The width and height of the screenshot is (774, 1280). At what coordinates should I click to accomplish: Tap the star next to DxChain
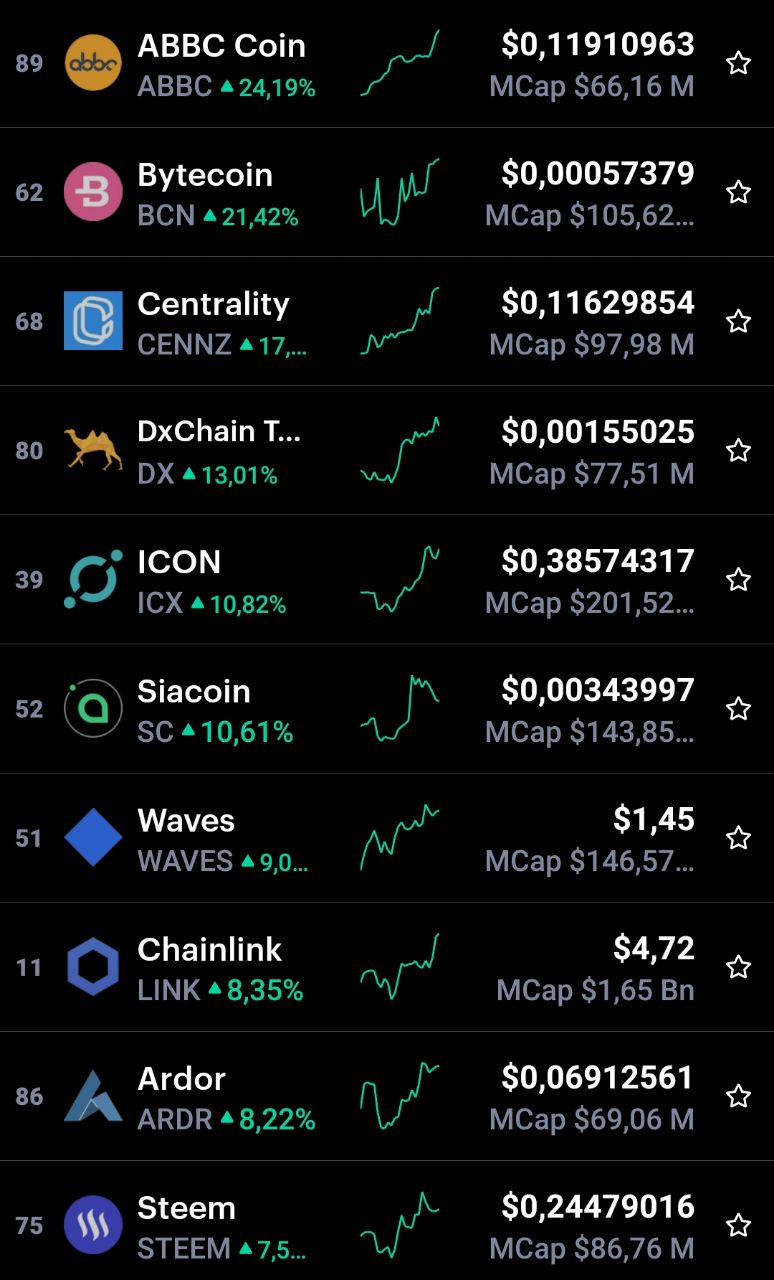coord(738,450)
